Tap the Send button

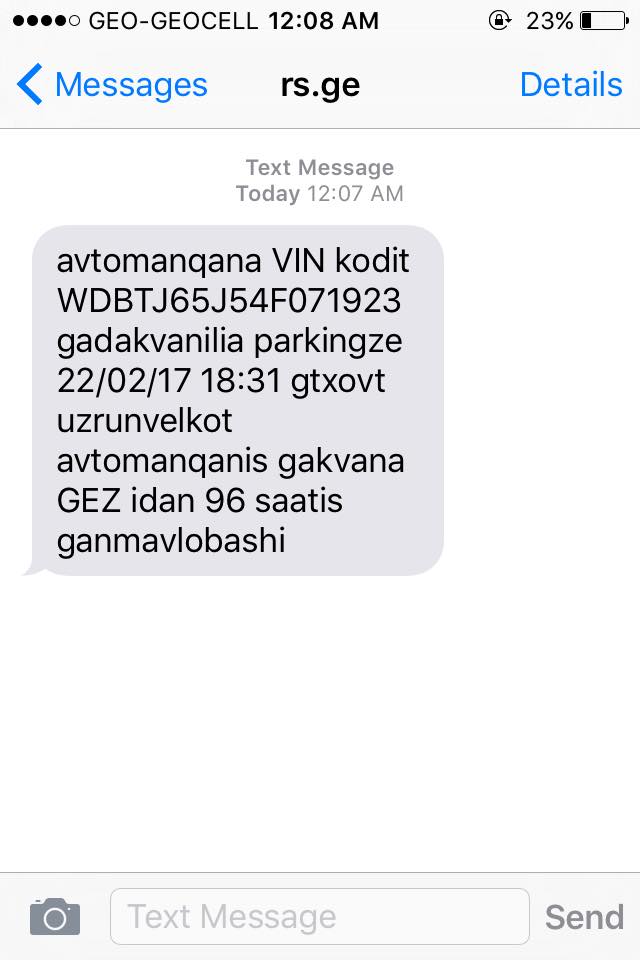584,917
